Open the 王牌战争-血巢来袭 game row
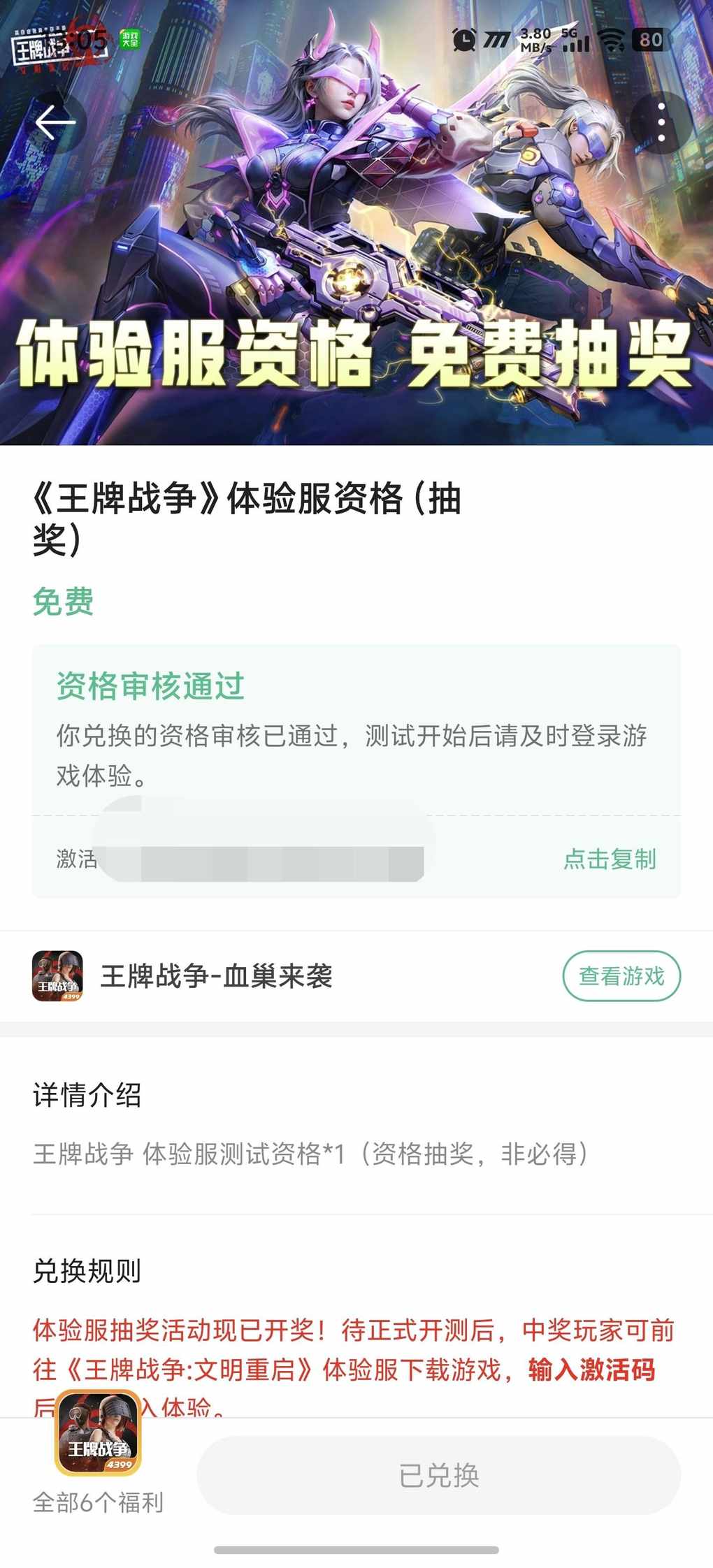Viewport: 713px width, 1568px height. [x=217, y=976]
